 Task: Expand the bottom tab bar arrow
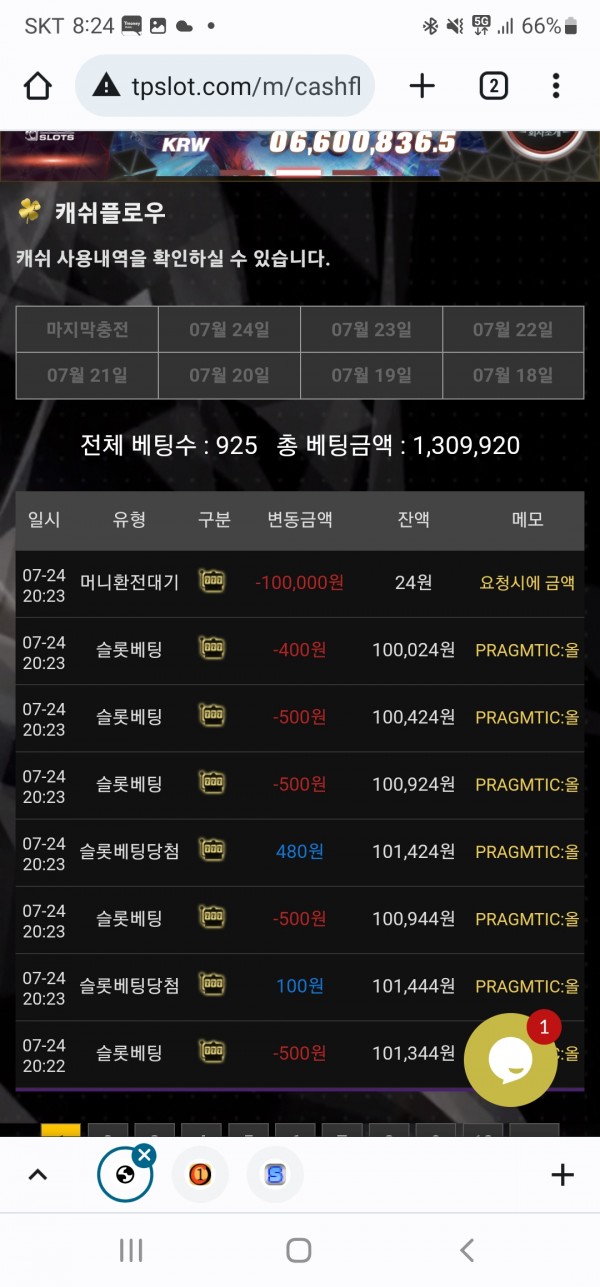coord(37,1175)
